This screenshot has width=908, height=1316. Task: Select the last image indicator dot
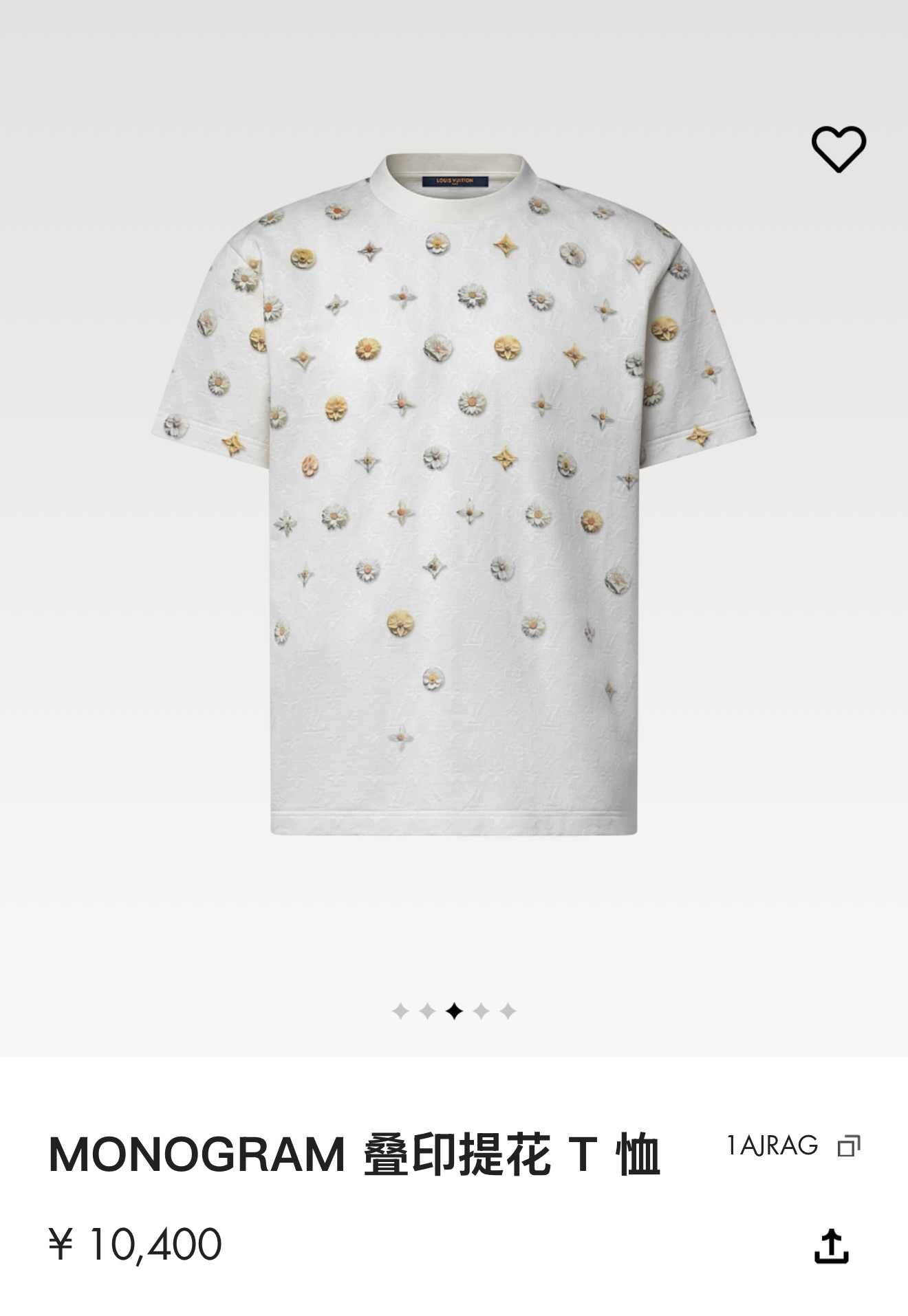click(x=508, y=1011)
